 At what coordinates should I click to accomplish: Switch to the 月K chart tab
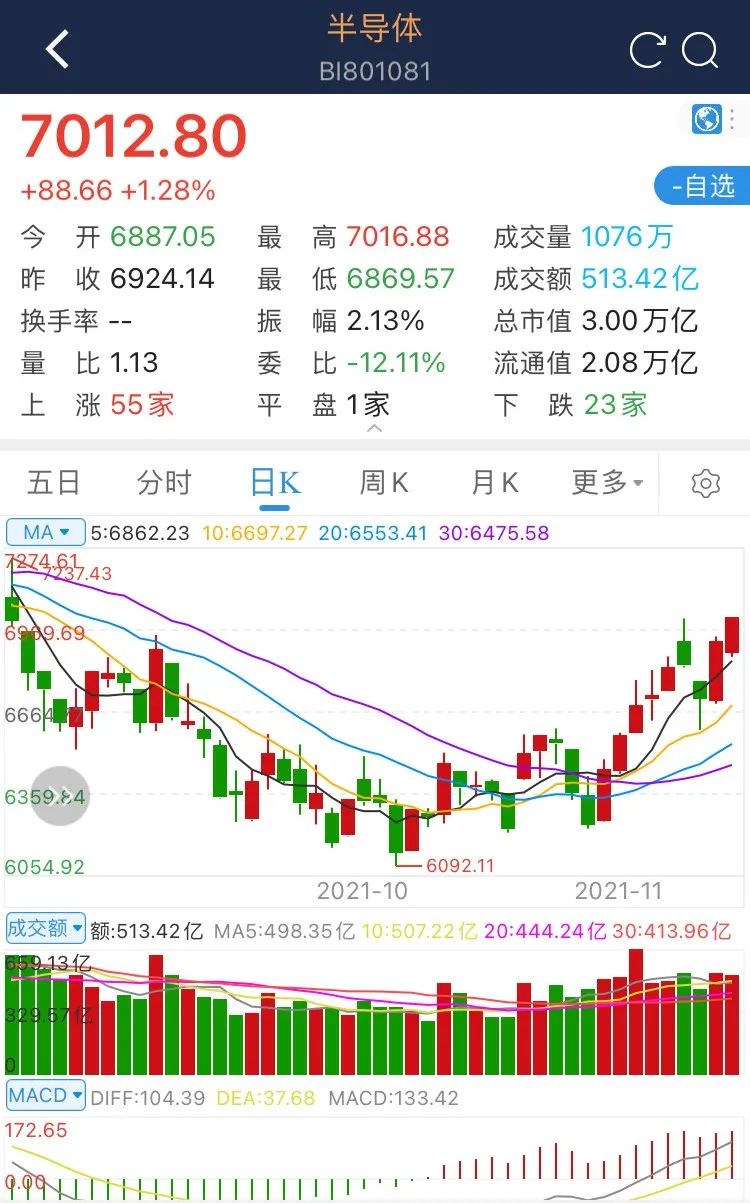click(x=495, y=483)
